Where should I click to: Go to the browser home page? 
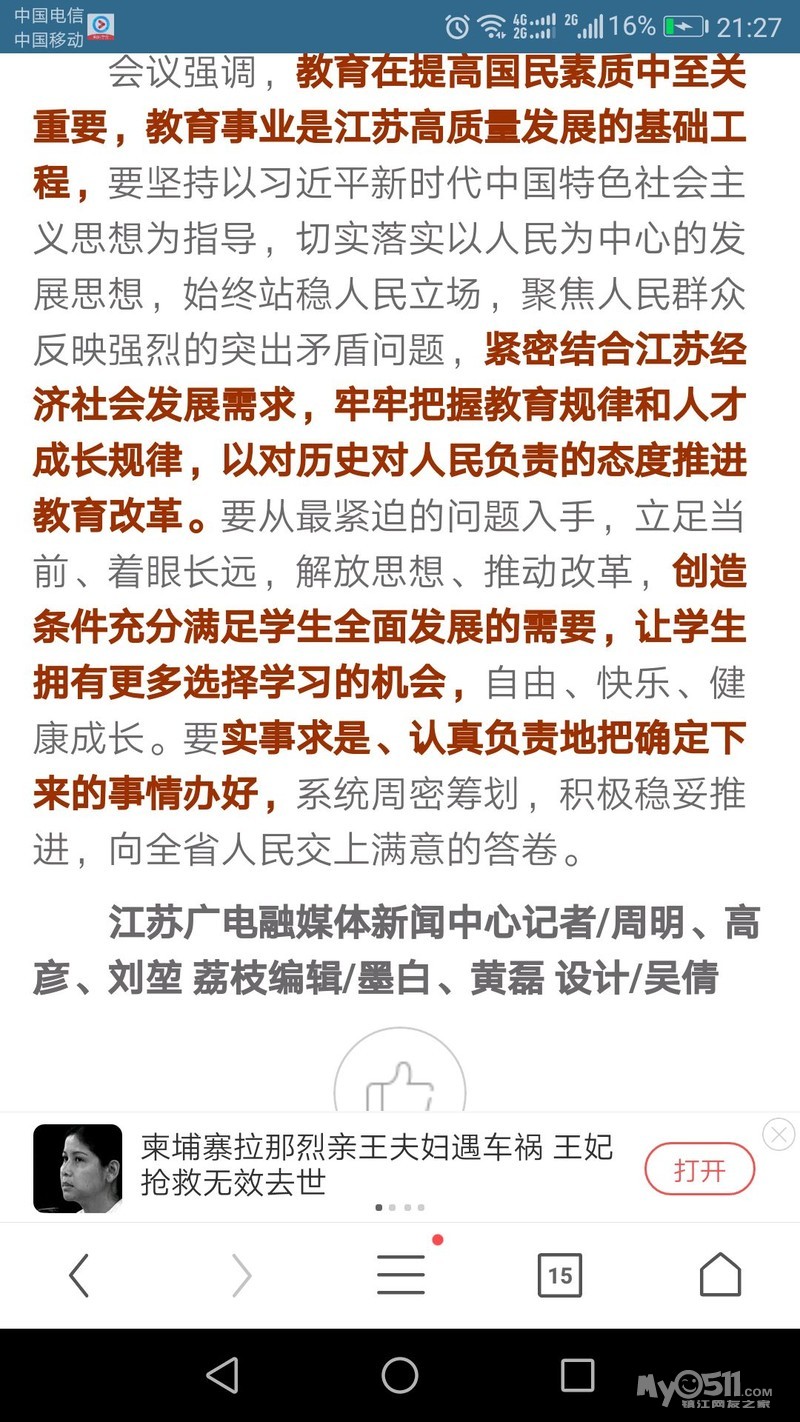720,1275
